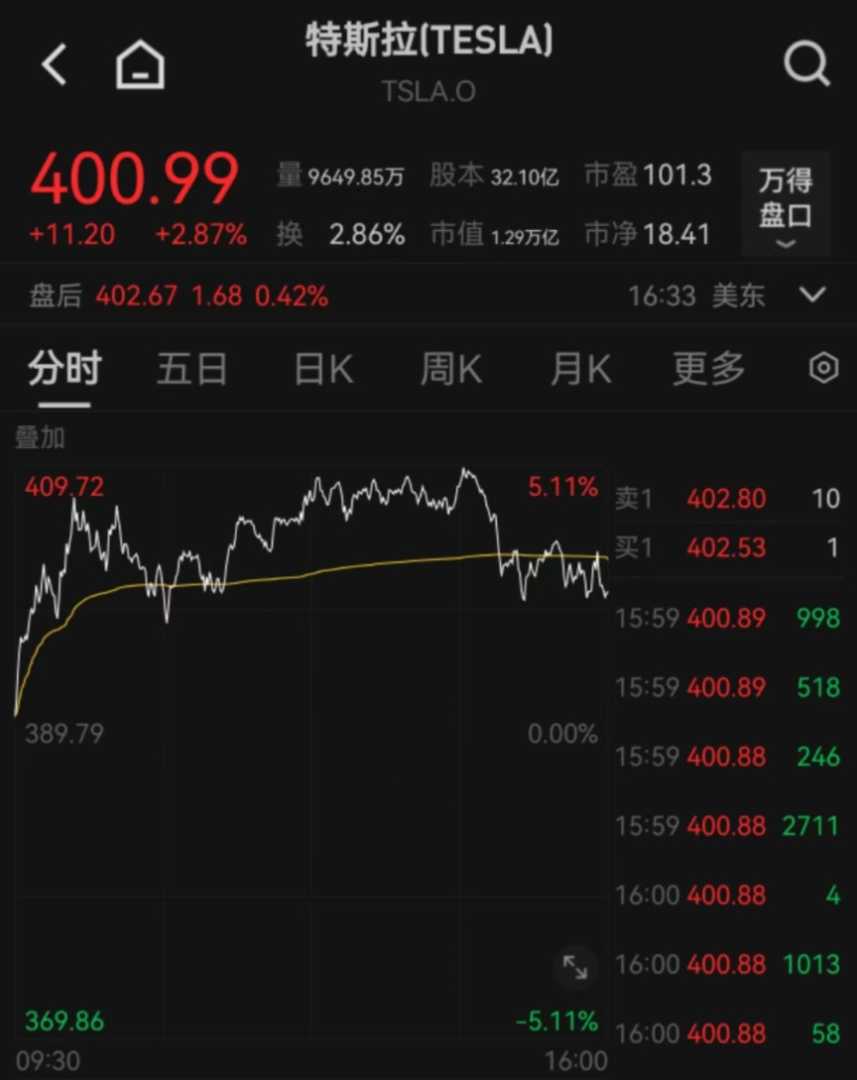The width and height of the screenshot is (857, 1080).
Task: Open the home icon
Action: click(x=140, y=65)
